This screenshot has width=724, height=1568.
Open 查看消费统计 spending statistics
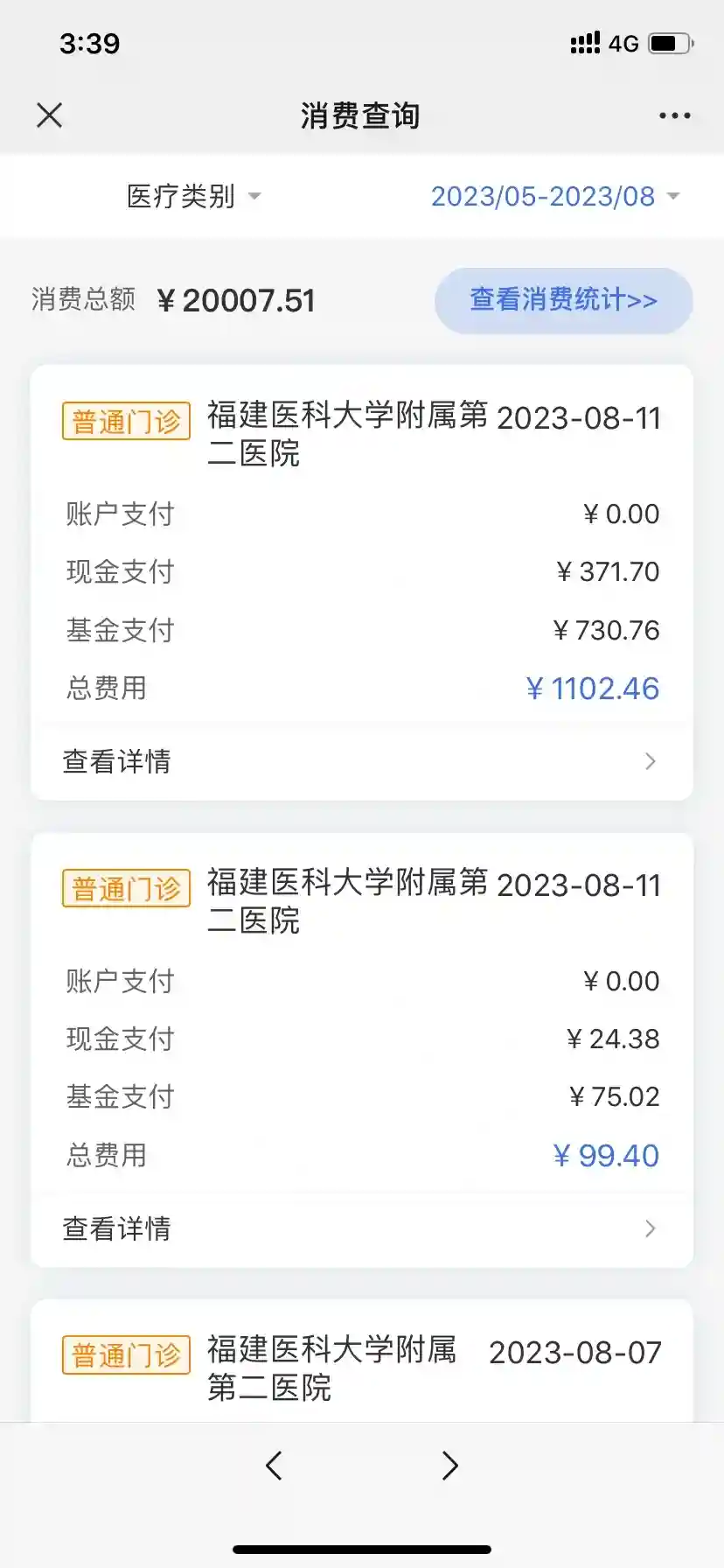563,300
